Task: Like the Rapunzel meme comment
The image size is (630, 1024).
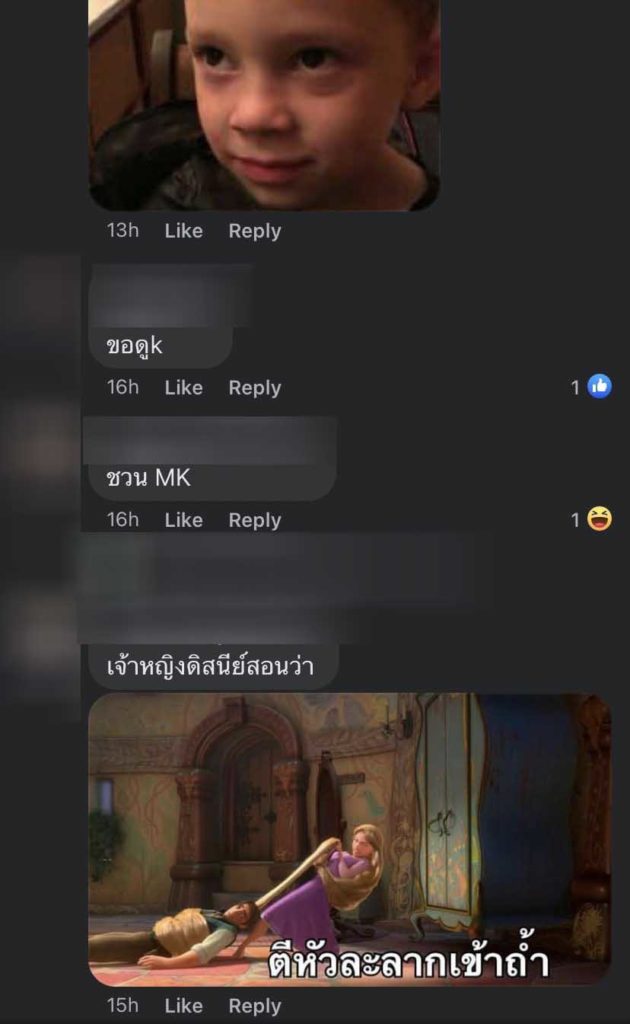Action: pyautogui.click(x=183, y=1005)
